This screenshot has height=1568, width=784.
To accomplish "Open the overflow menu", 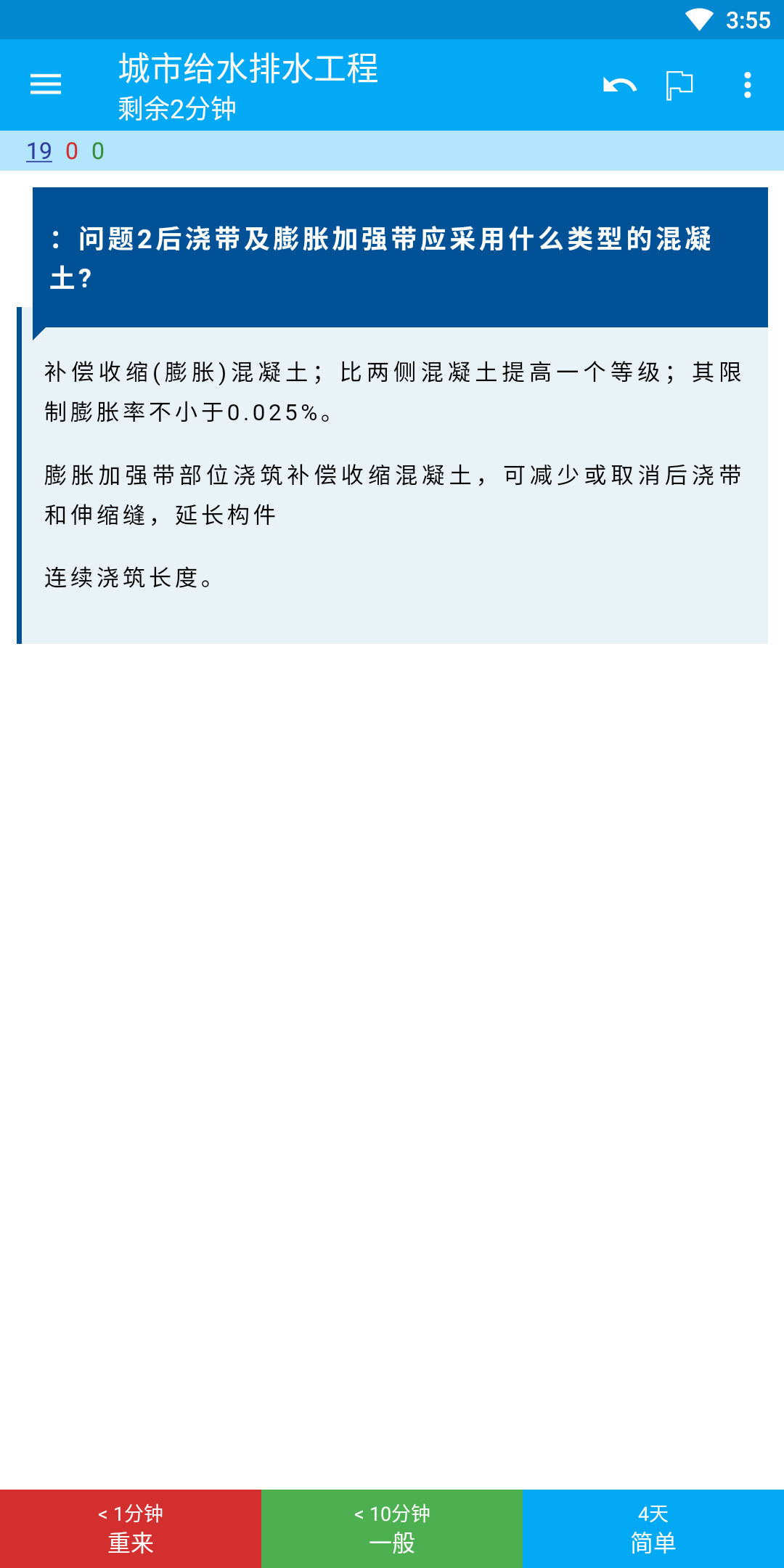I will [748, 85].
